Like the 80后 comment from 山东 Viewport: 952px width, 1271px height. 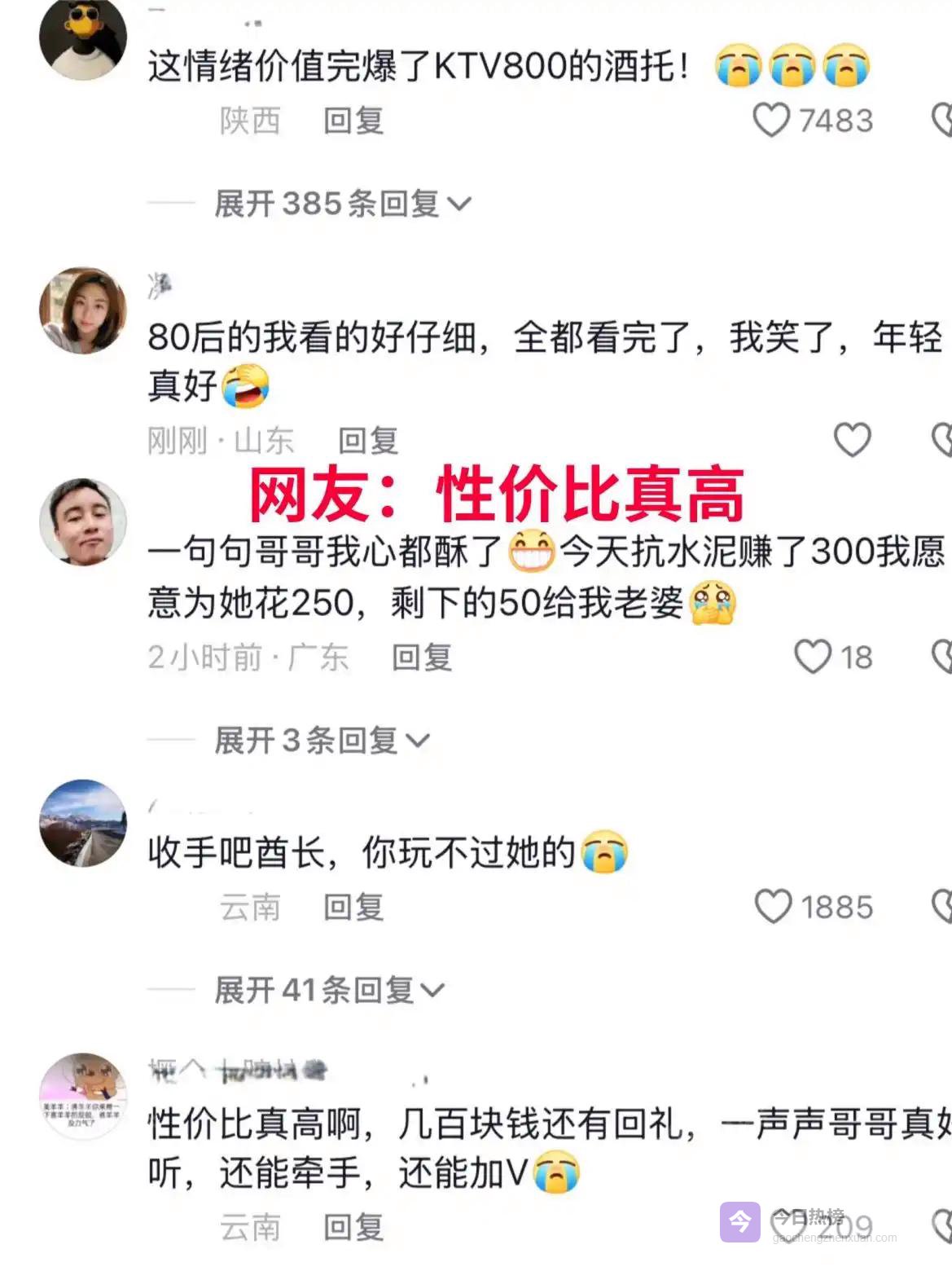tap(852, 440)
